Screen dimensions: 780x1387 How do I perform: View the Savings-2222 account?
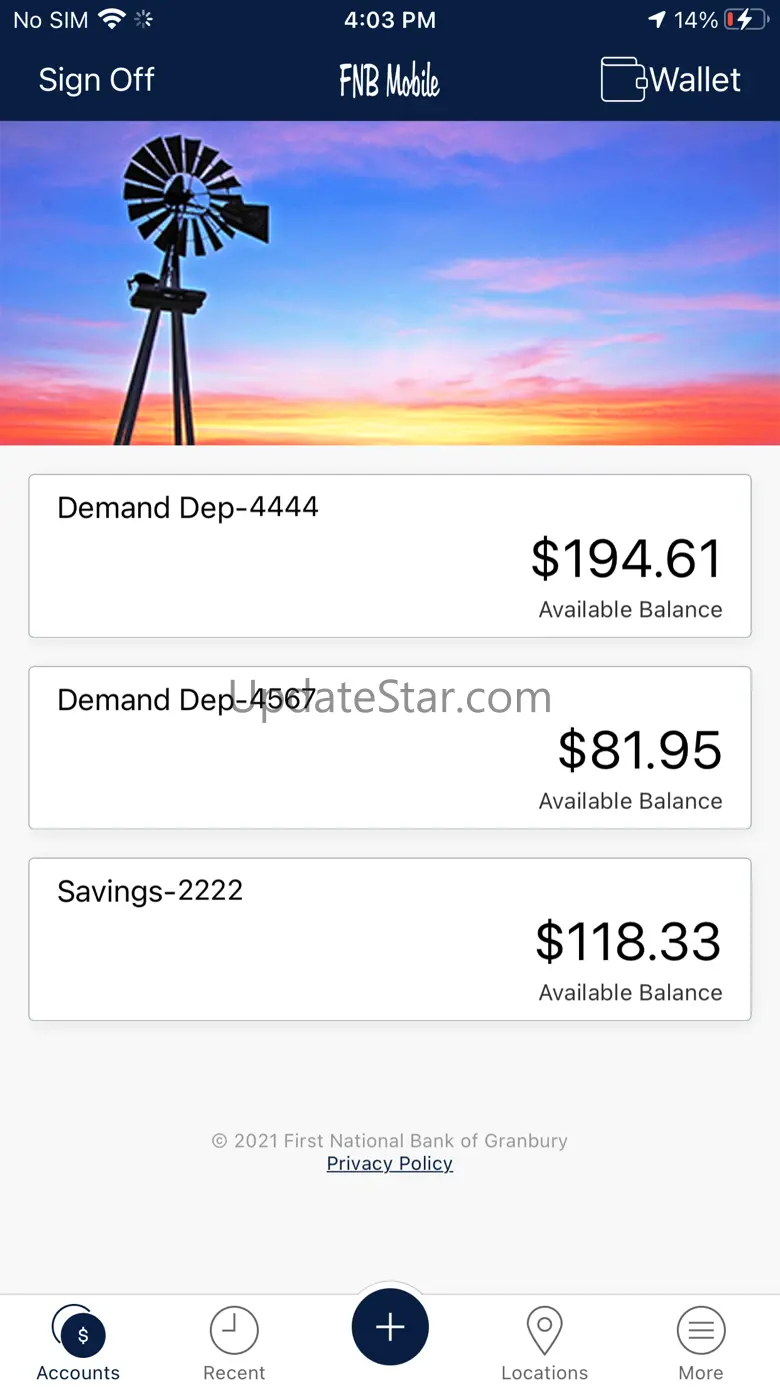390,939
